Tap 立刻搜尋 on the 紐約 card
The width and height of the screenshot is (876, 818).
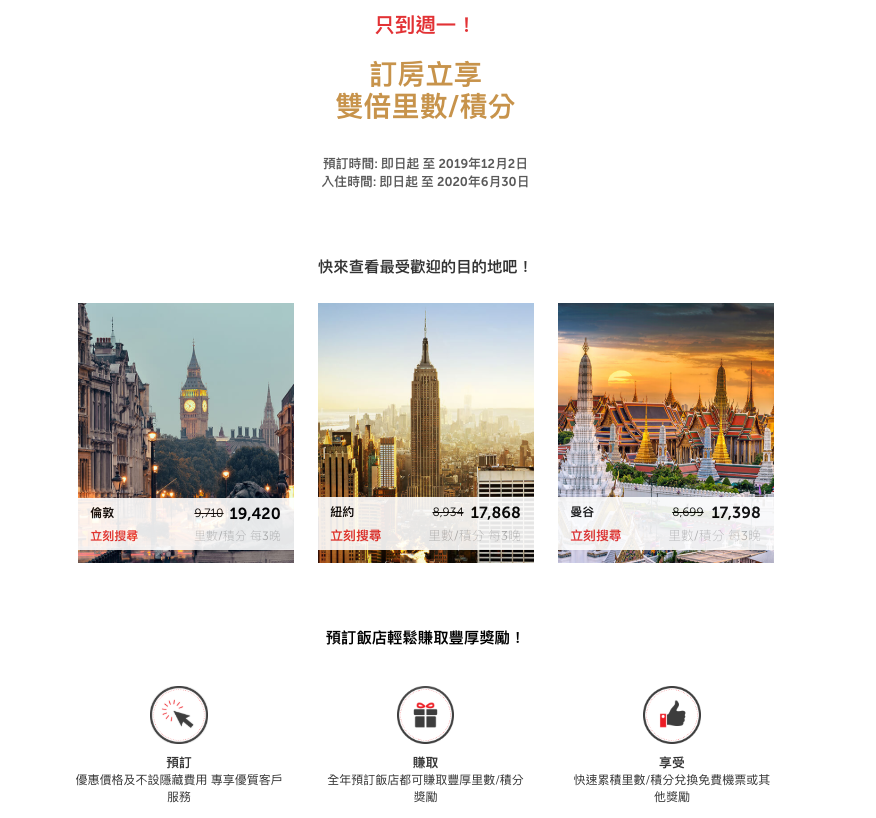tap(355, 536)
